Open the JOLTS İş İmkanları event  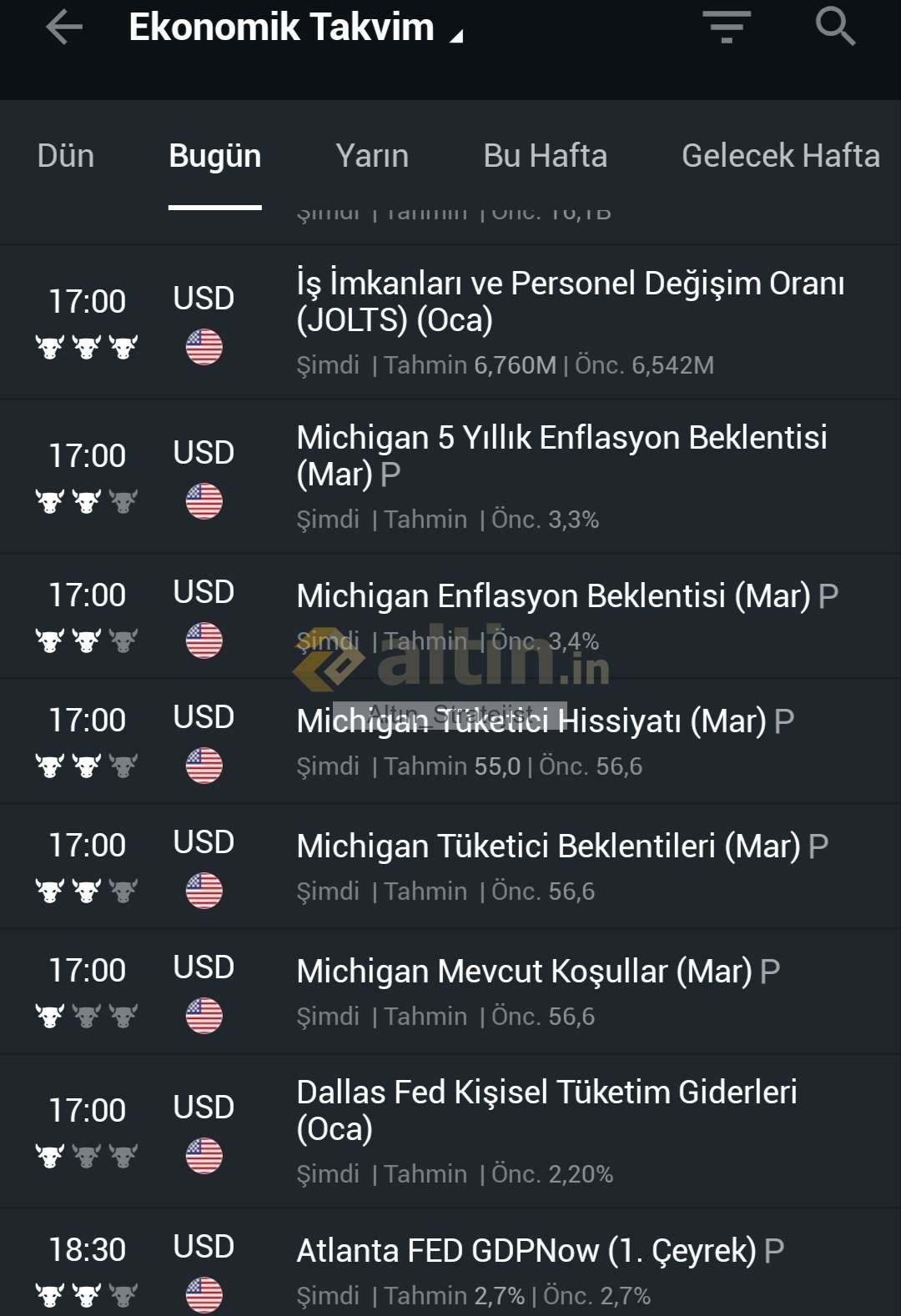tap(570, 302)
